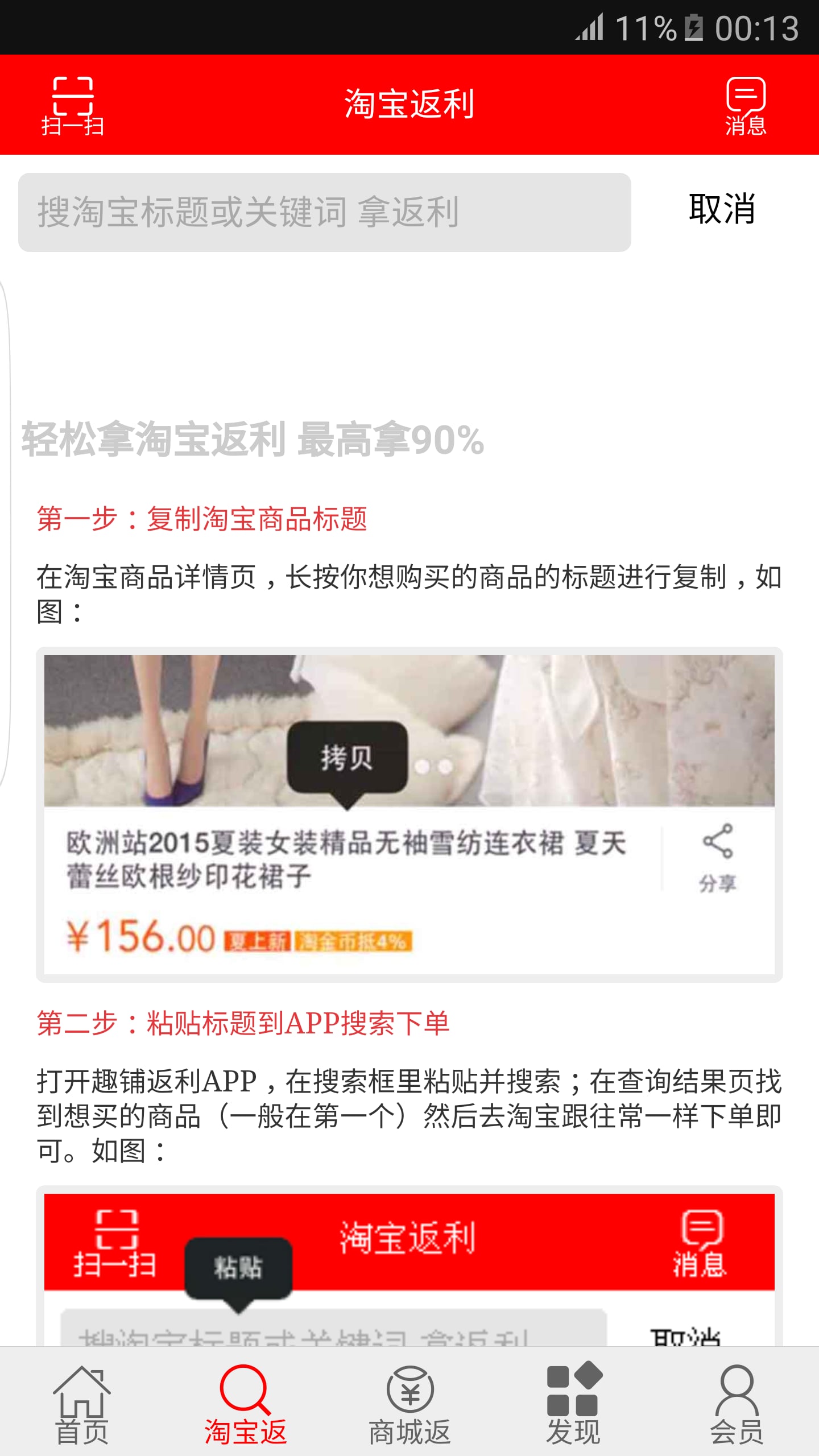
Task: Select the 淘宝返 tab
Action: tap(246, 1405)
